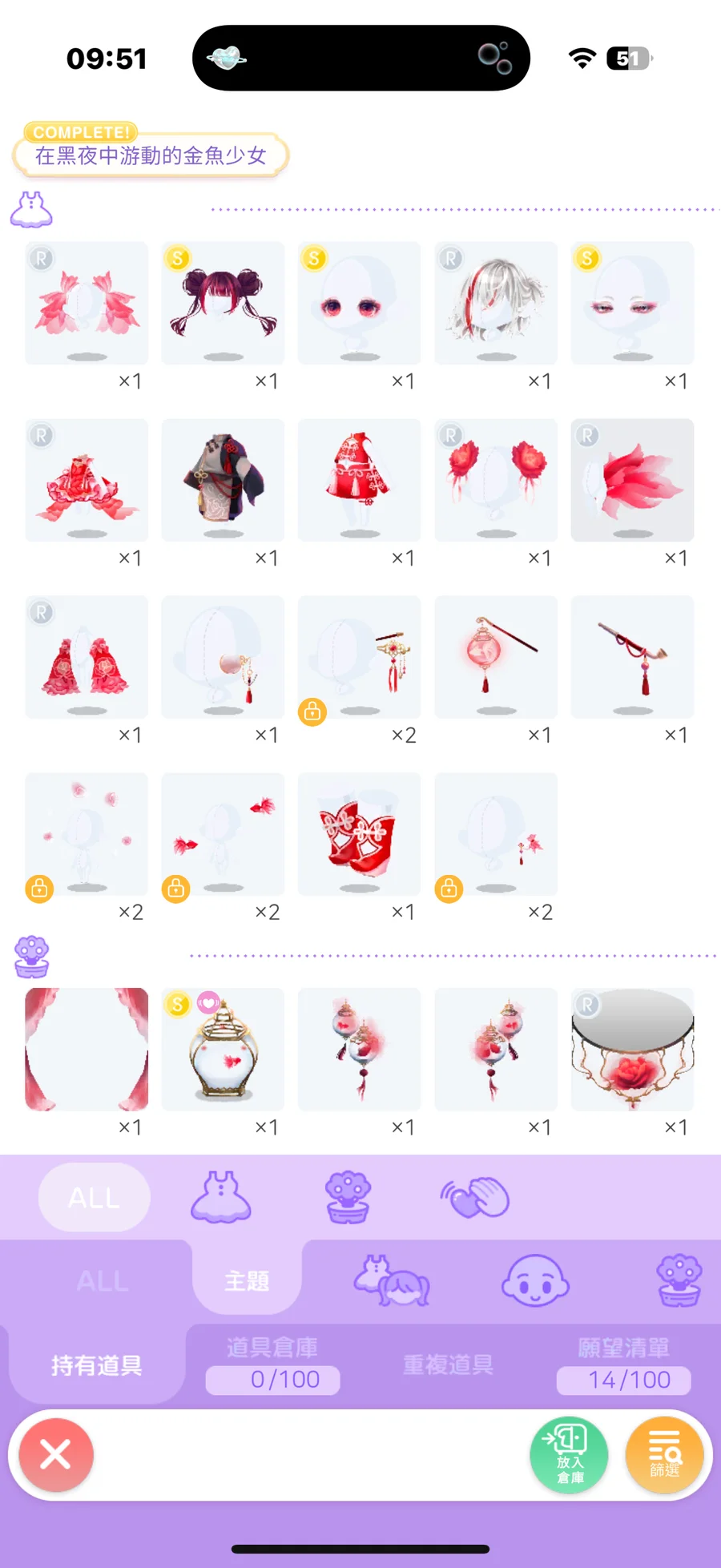Screen dimensions: 721x1568
Task: Open the 重複道具 tab
Action: [x=448, y=1364]
